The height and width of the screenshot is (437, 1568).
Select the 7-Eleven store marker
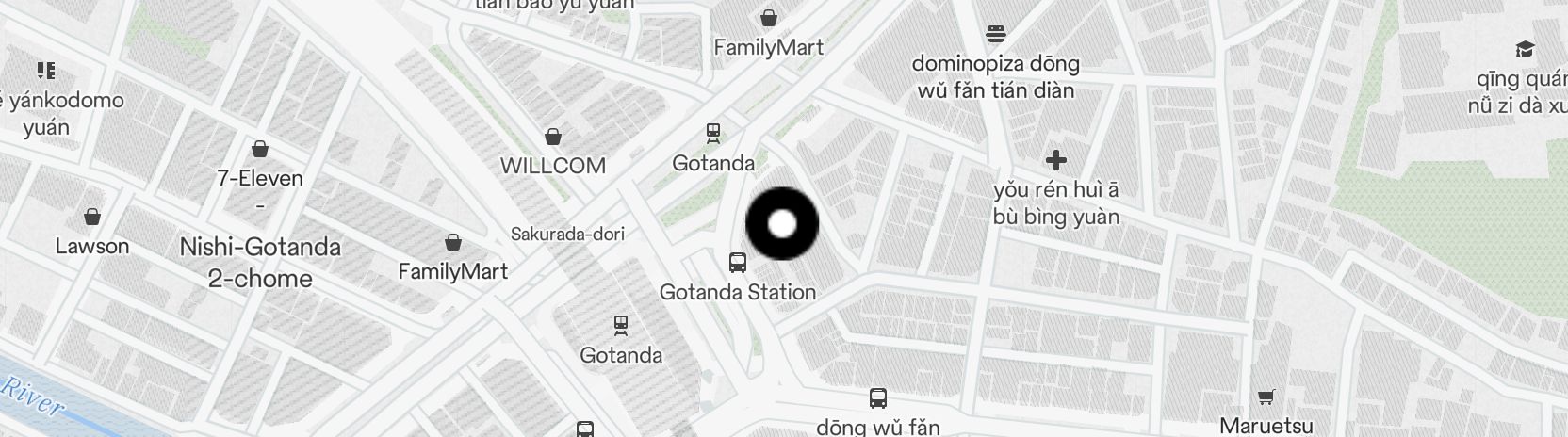260,150
